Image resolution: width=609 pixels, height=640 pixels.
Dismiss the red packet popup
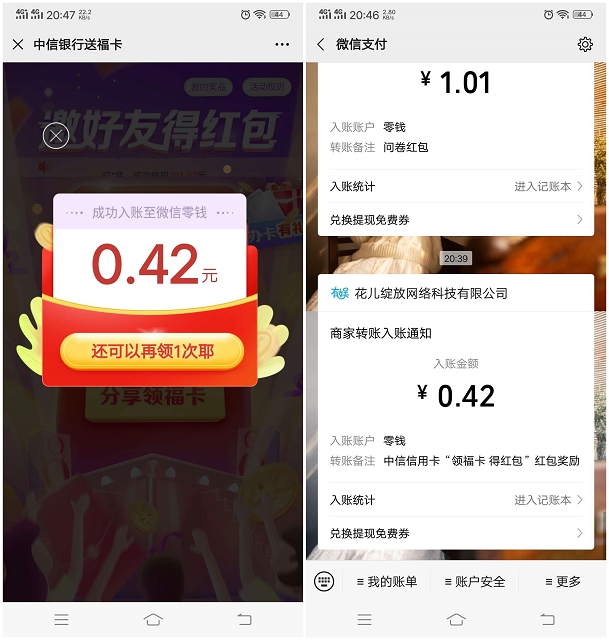(56, 136)
